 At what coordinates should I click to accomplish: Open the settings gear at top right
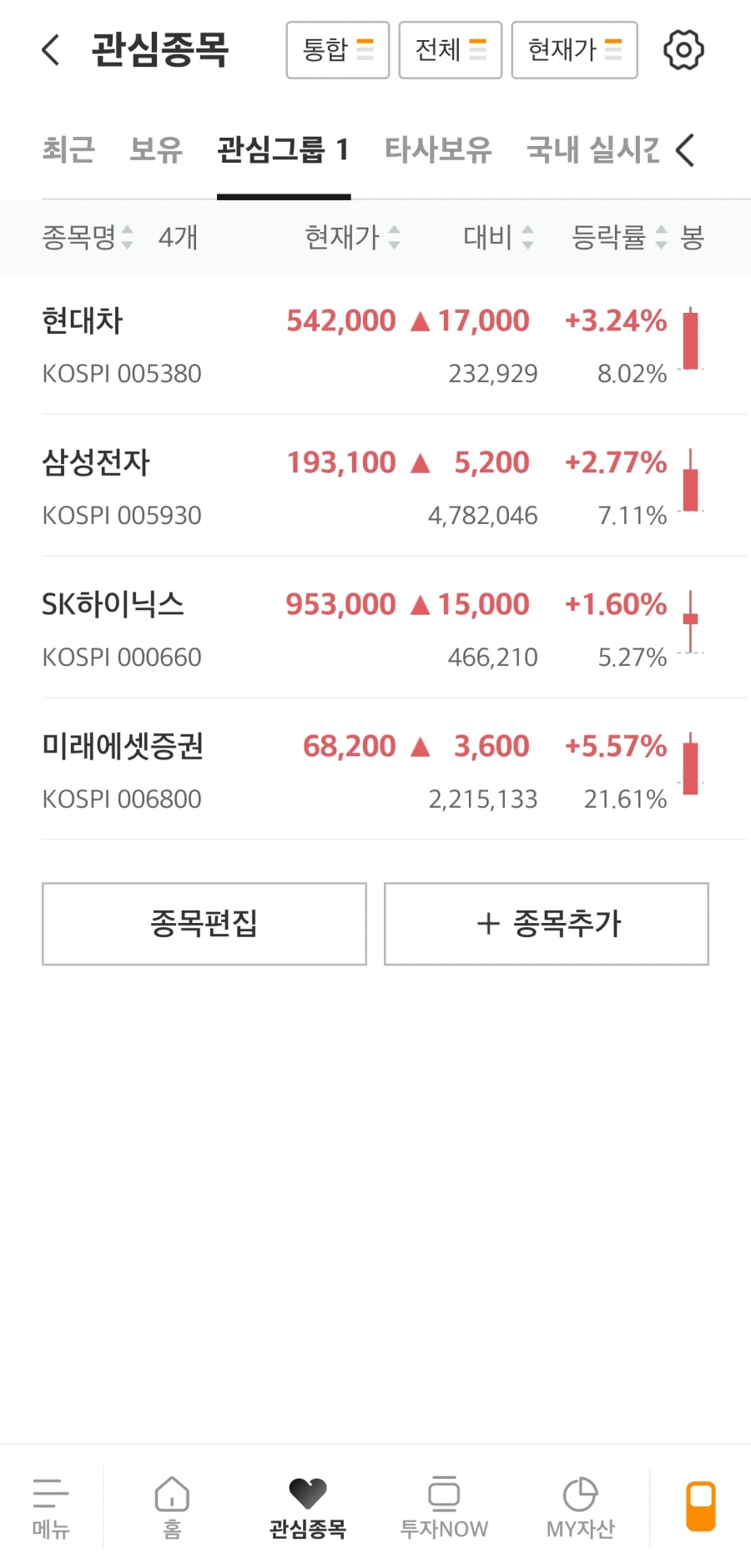683,49
